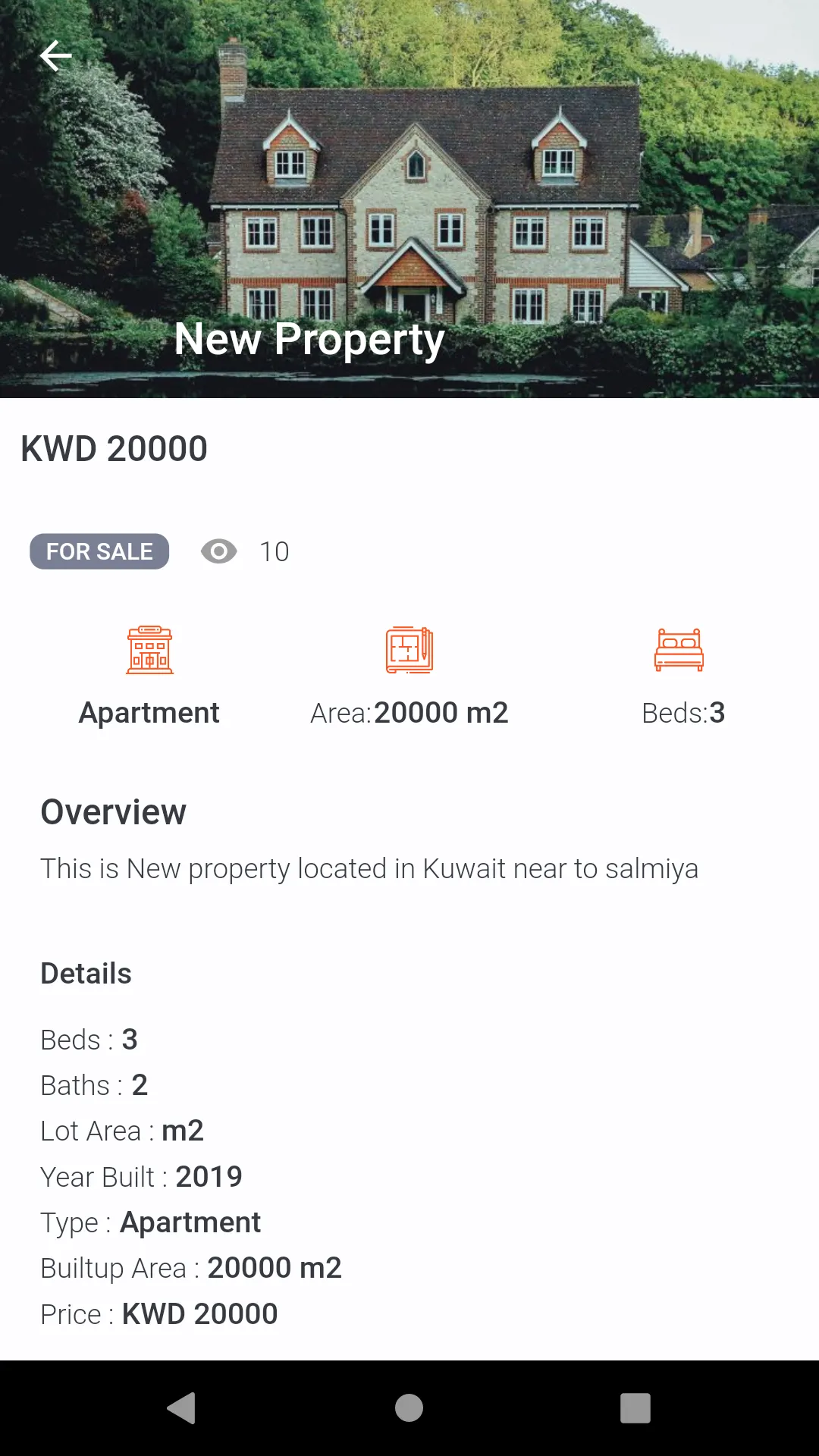Viewport: 819px width, 1456px height.
Task: Tap the system back button
Action: point(182,1408)
